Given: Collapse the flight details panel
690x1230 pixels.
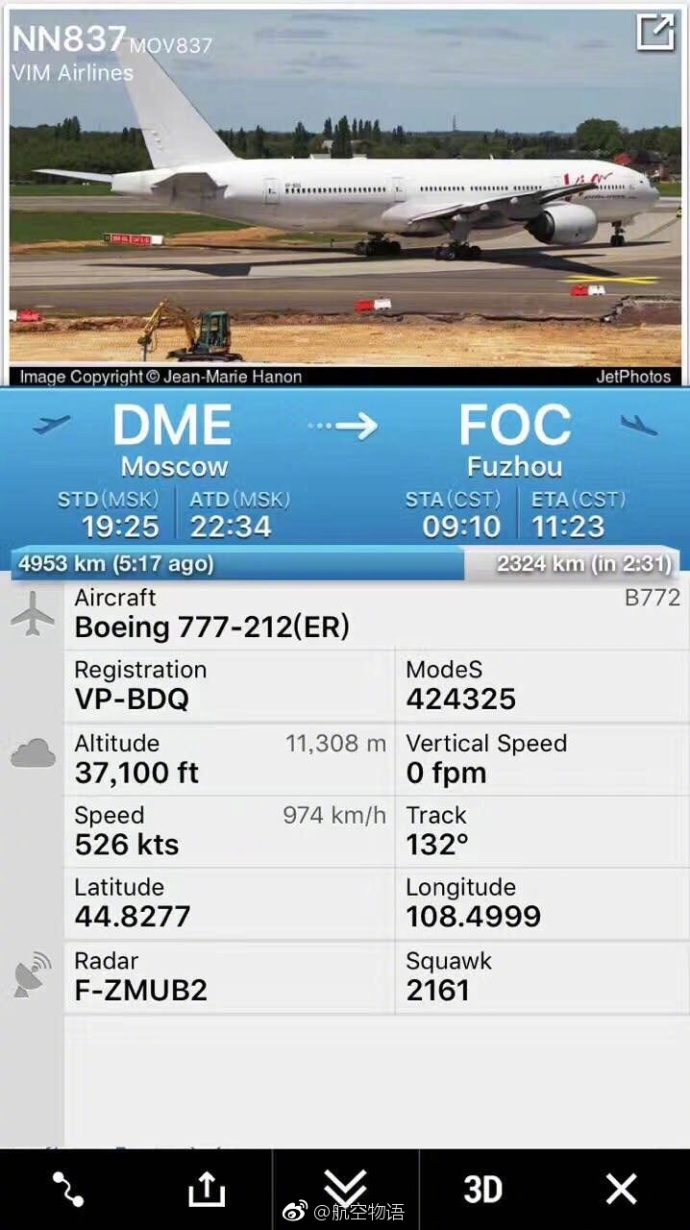Looking at the screenshot, I should pyautogui.click(x=345, y=1186).
